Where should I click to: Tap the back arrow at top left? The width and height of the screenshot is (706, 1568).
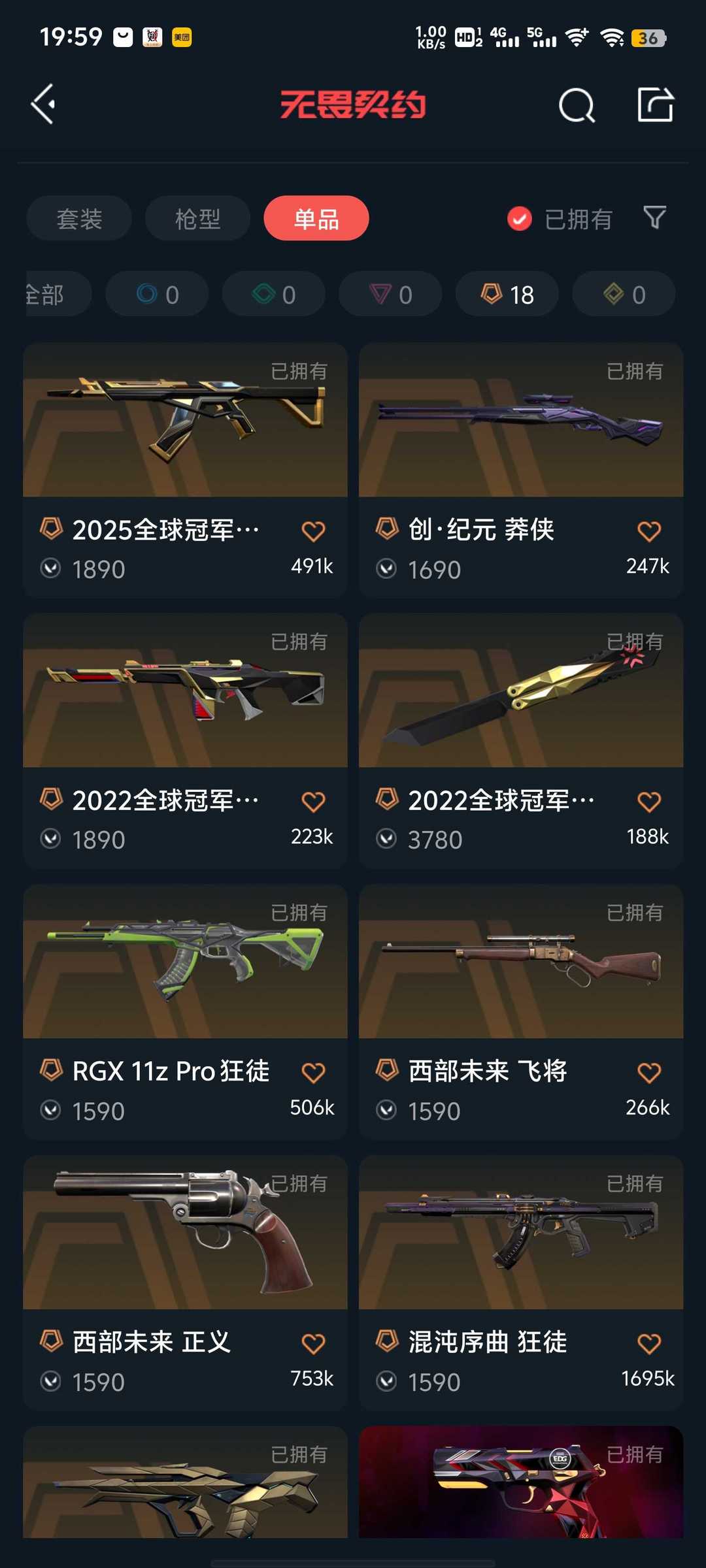pos(43,105)
